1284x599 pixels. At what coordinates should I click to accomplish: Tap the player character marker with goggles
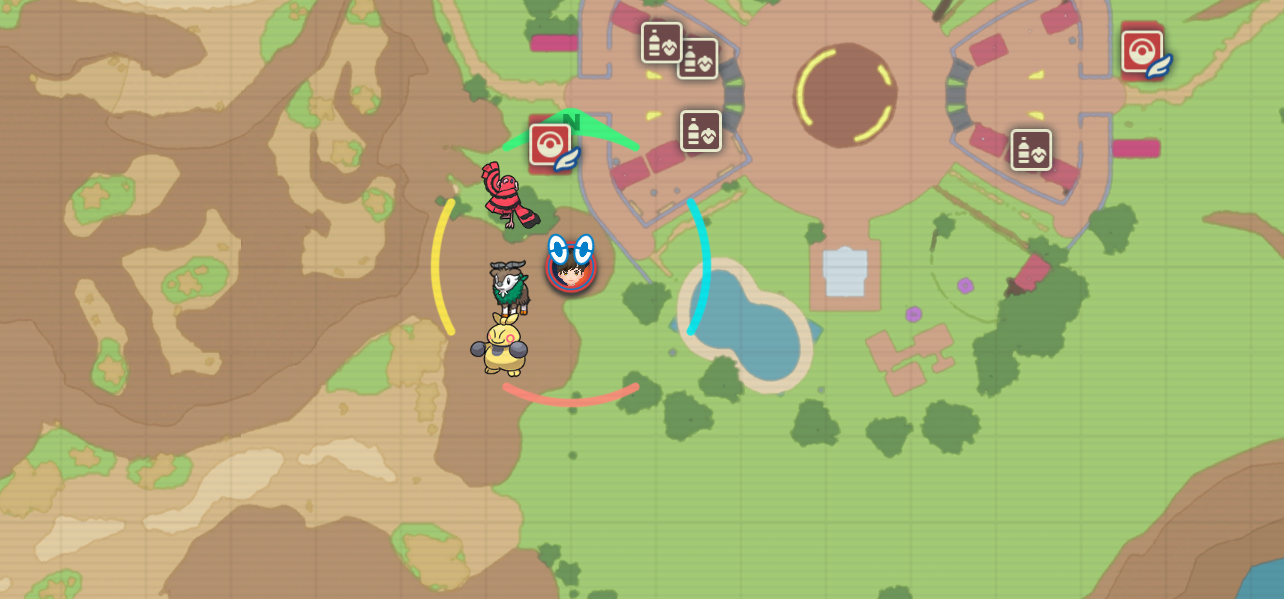coord(571,265)
